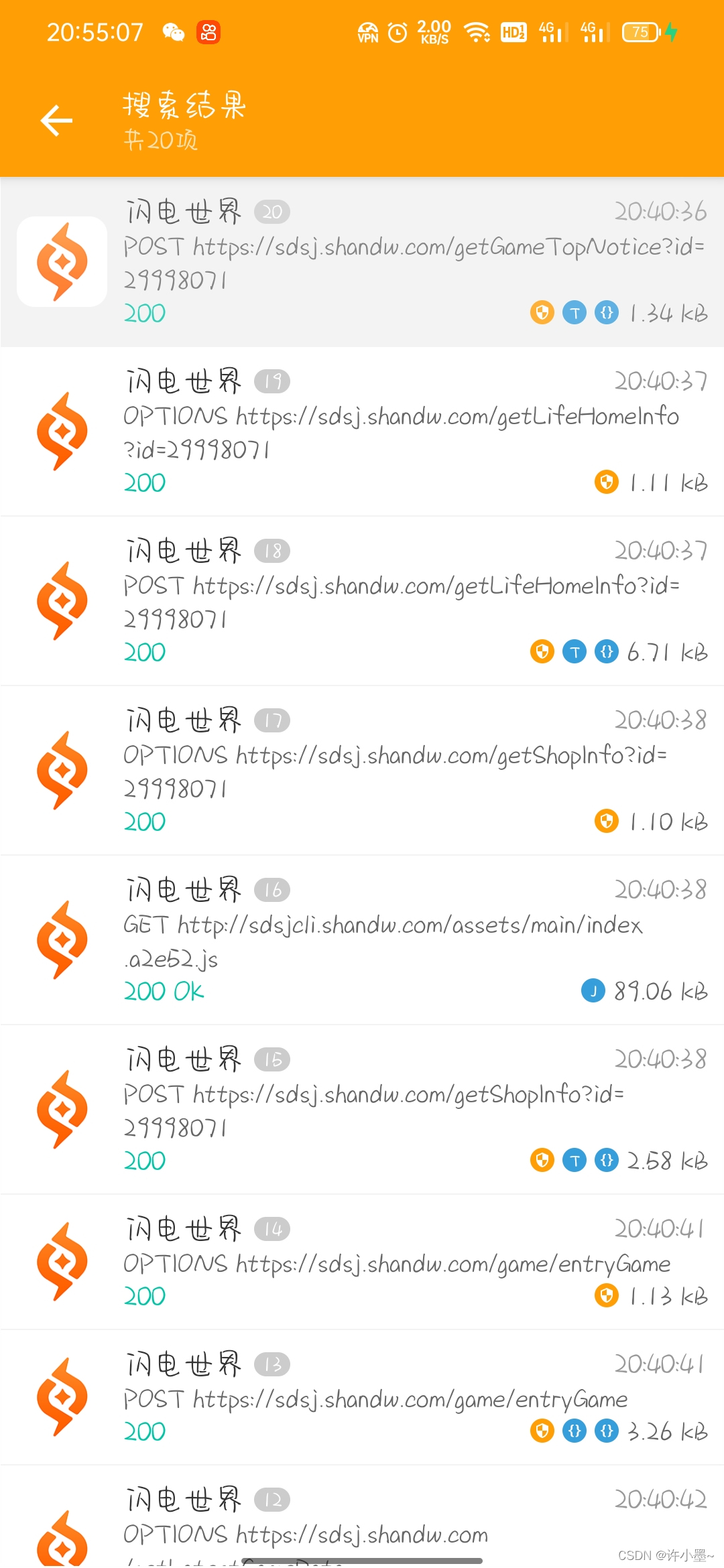The image size is (724, 1568).
Task: Open "{}" badge on POST entryGame request
Action: 574,1431
